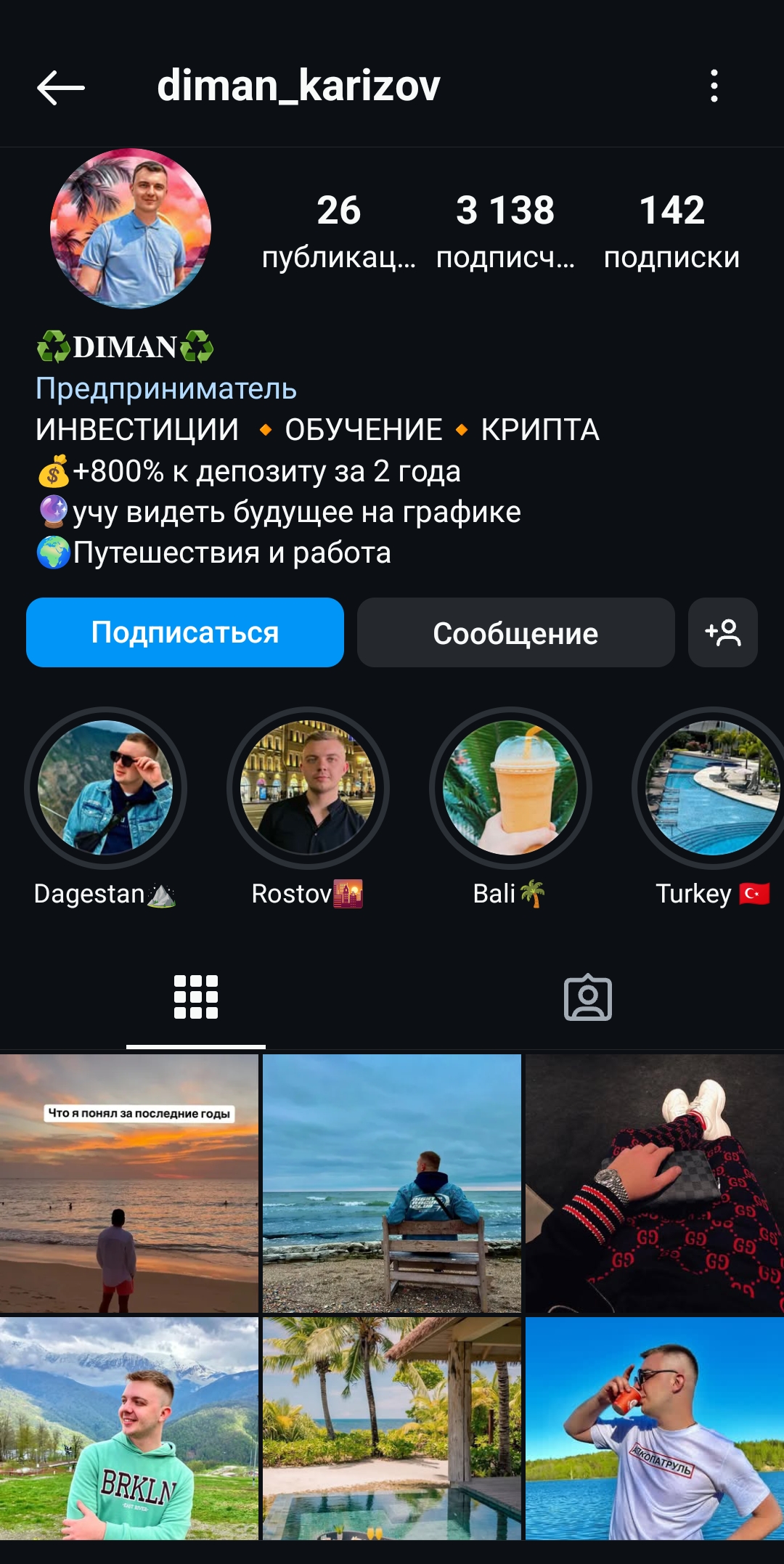View the Turkey story highlight
Viewport: 784px width, 1564px height.
(x=711, y=788)
